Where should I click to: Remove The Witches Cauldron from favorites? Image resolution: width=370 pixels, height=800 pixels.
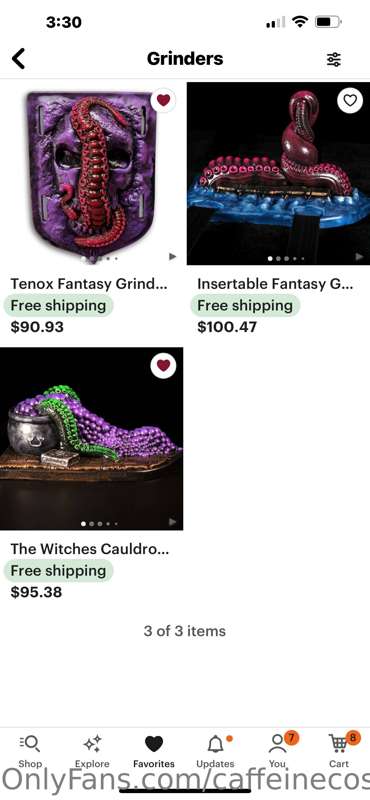pos(163,366)
